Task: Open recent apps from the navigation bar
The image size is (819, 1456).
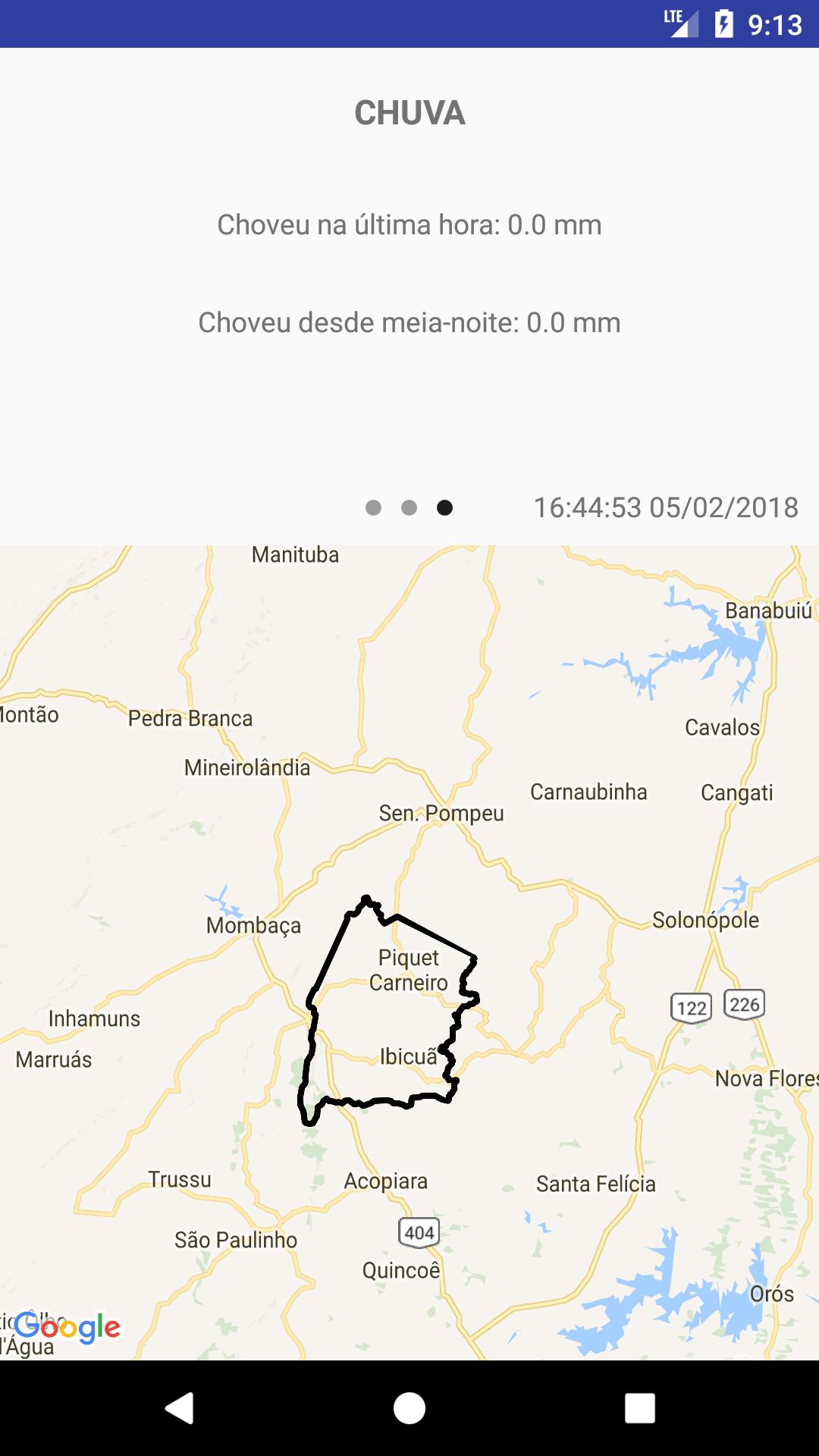Action: coord(639,1408)
